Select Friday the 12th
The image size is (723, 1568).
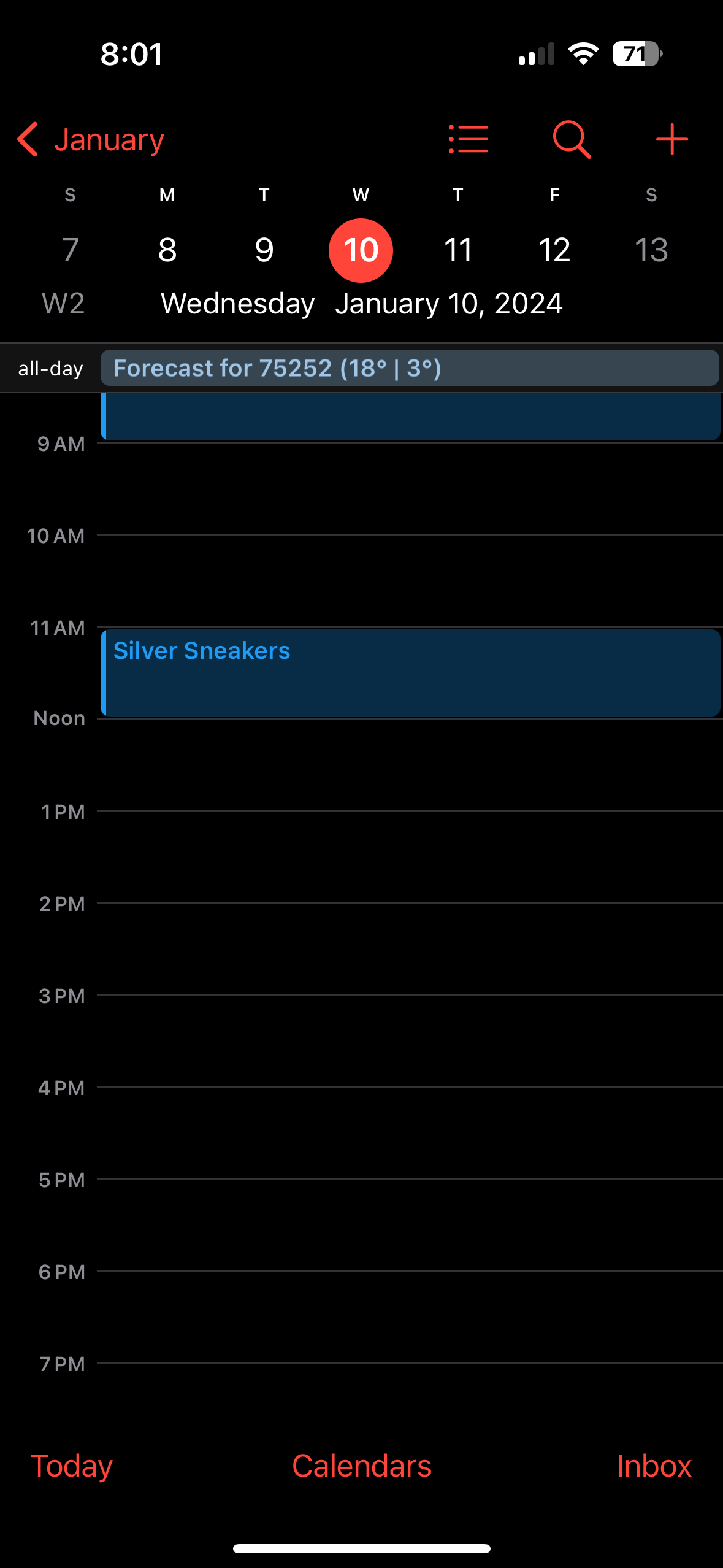tap(554, 250)
